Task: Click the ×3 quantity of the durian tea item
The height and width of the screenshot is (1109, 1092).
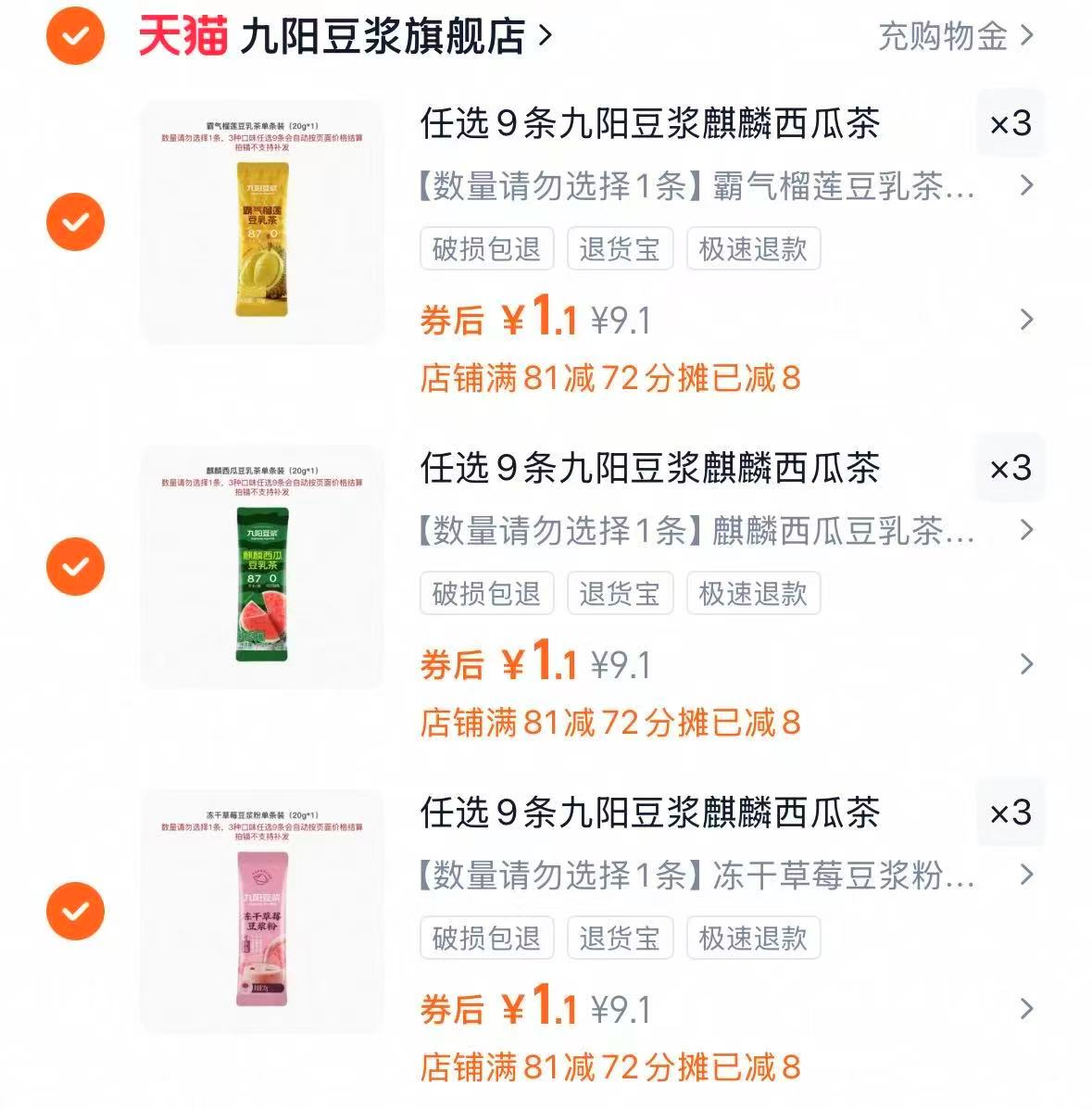Action: tap(1010, 124)
